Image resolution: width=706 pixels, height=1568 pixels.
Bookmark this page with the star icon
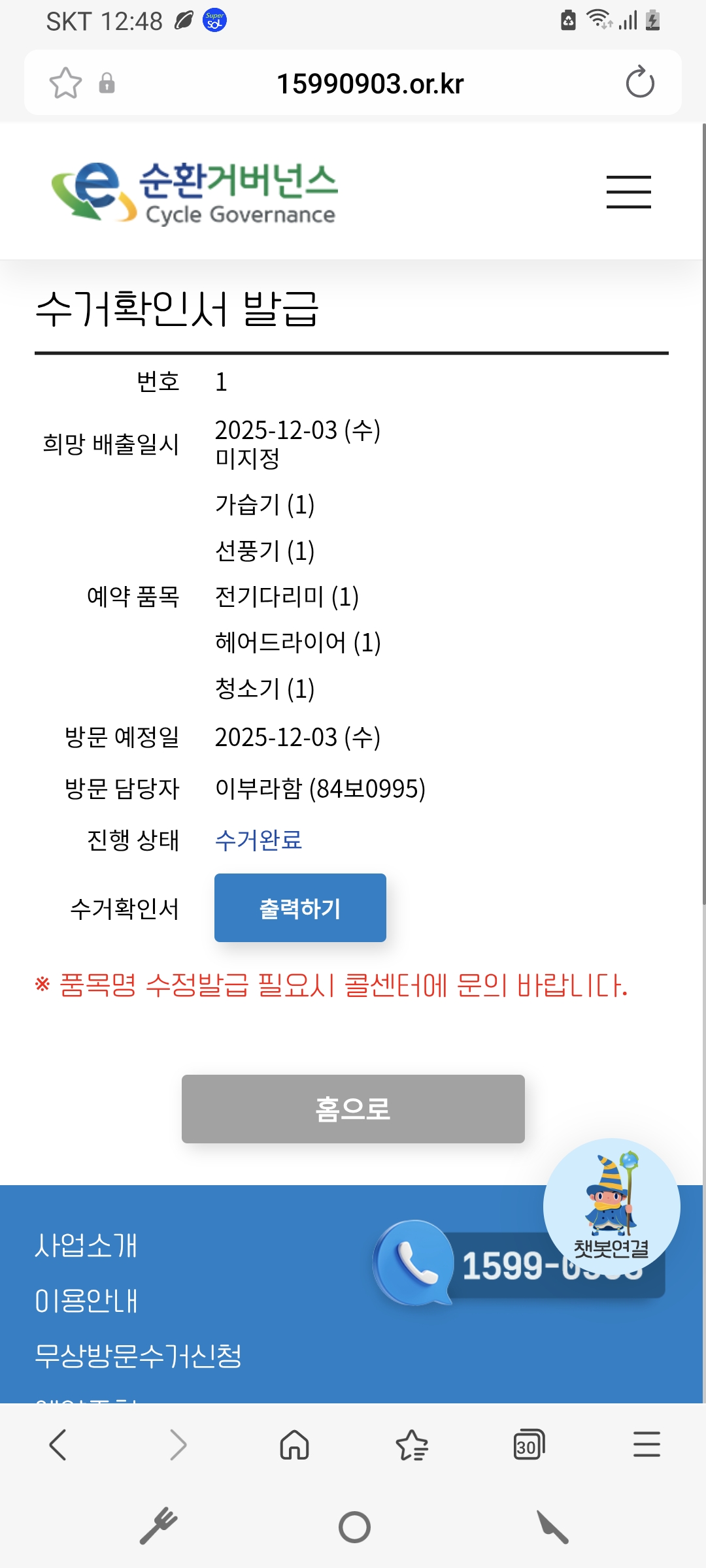pyautogui.click(x=65, y=83)
